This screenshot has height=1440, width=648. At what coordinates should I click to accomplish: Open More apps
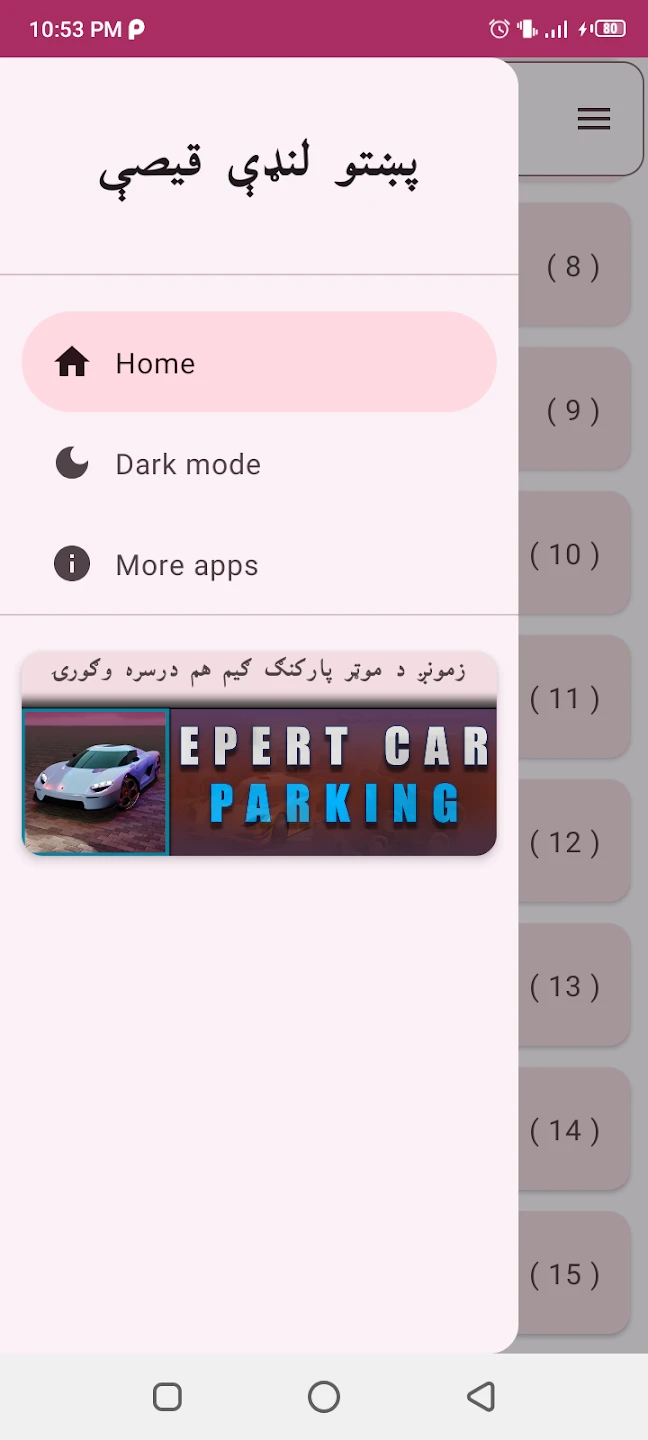[x=258, y=565]
